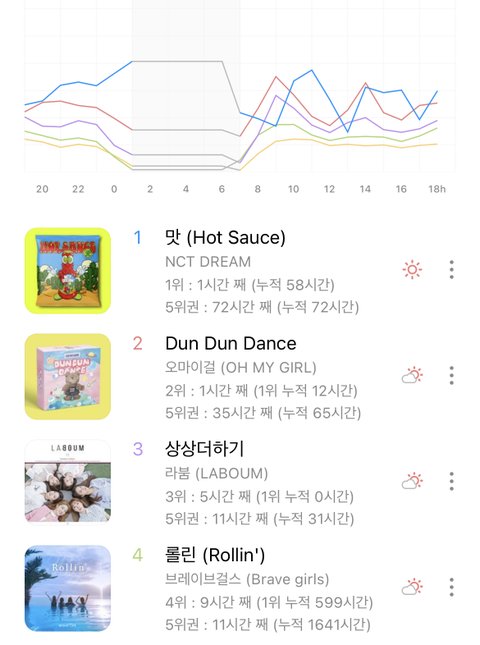Open the 롤린 (Rollin') chart entry
The image size is (480, 645).
240,588
